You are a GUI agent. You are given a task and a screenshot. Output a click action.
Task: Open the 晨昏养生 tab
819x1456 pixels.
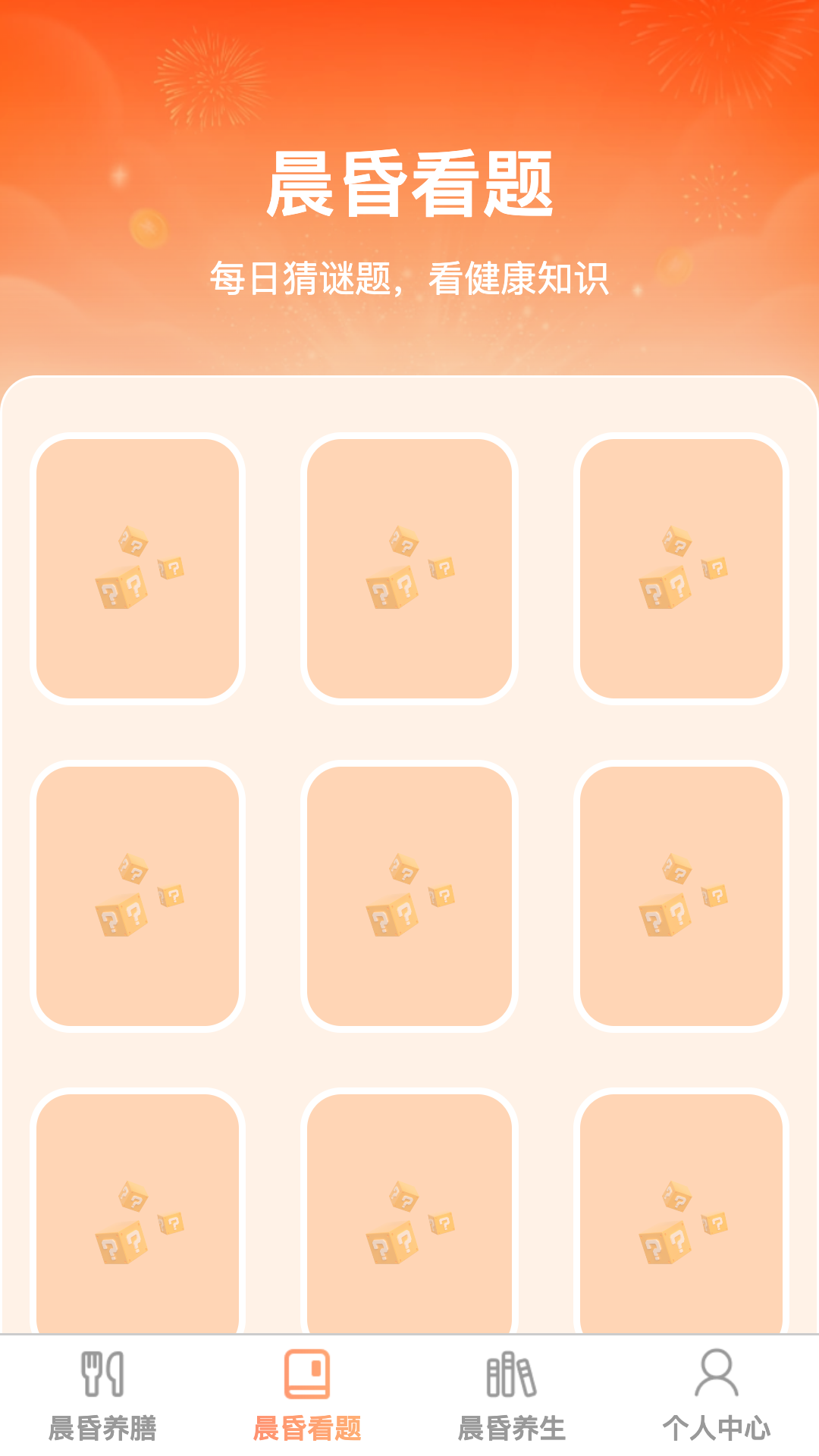pos(512,1395)
